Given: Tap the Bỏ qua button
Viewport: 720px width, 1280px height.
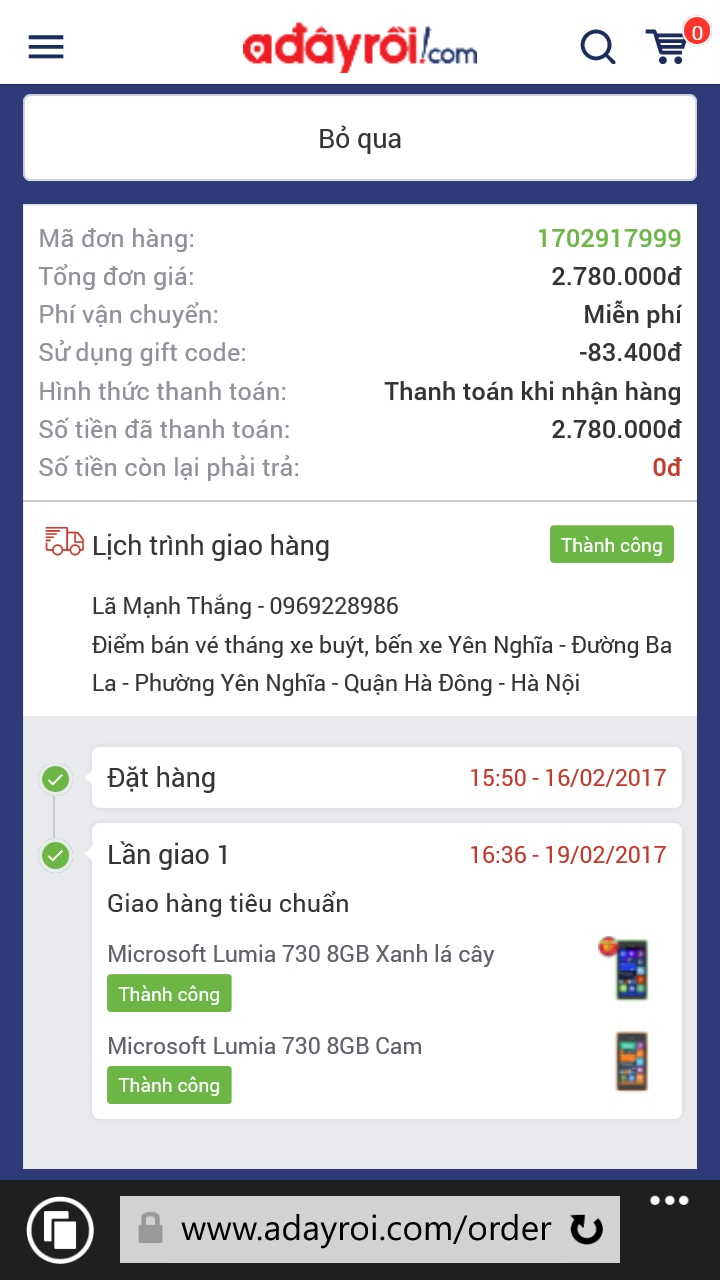Looking at the screenshot, I should point(360,138).
